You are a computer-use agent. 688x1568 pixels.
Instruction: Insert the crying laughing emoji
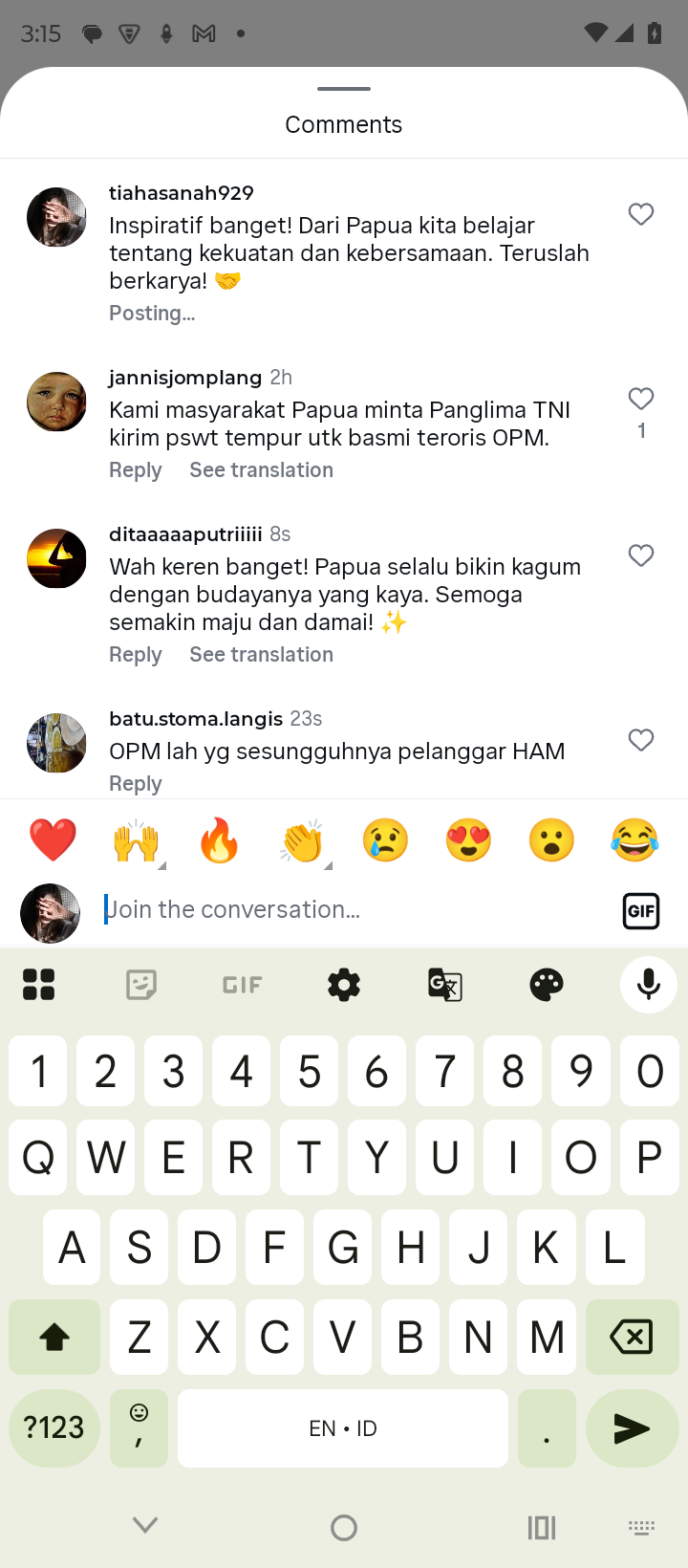(x=634, y=840)
